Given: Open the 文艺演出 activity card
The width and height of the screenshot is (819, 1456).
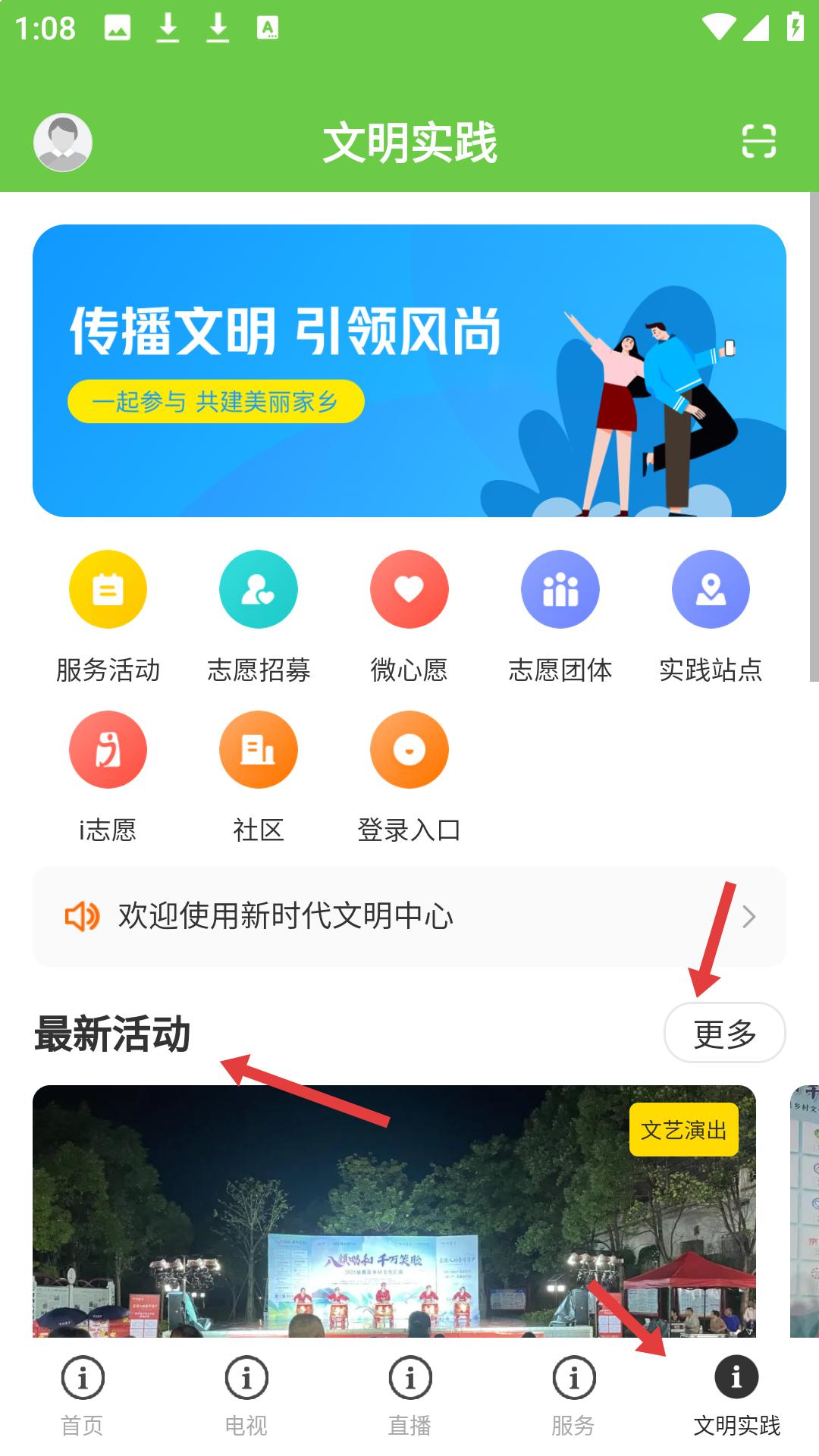Looking at the screenshot, I should pos(394,1213).
